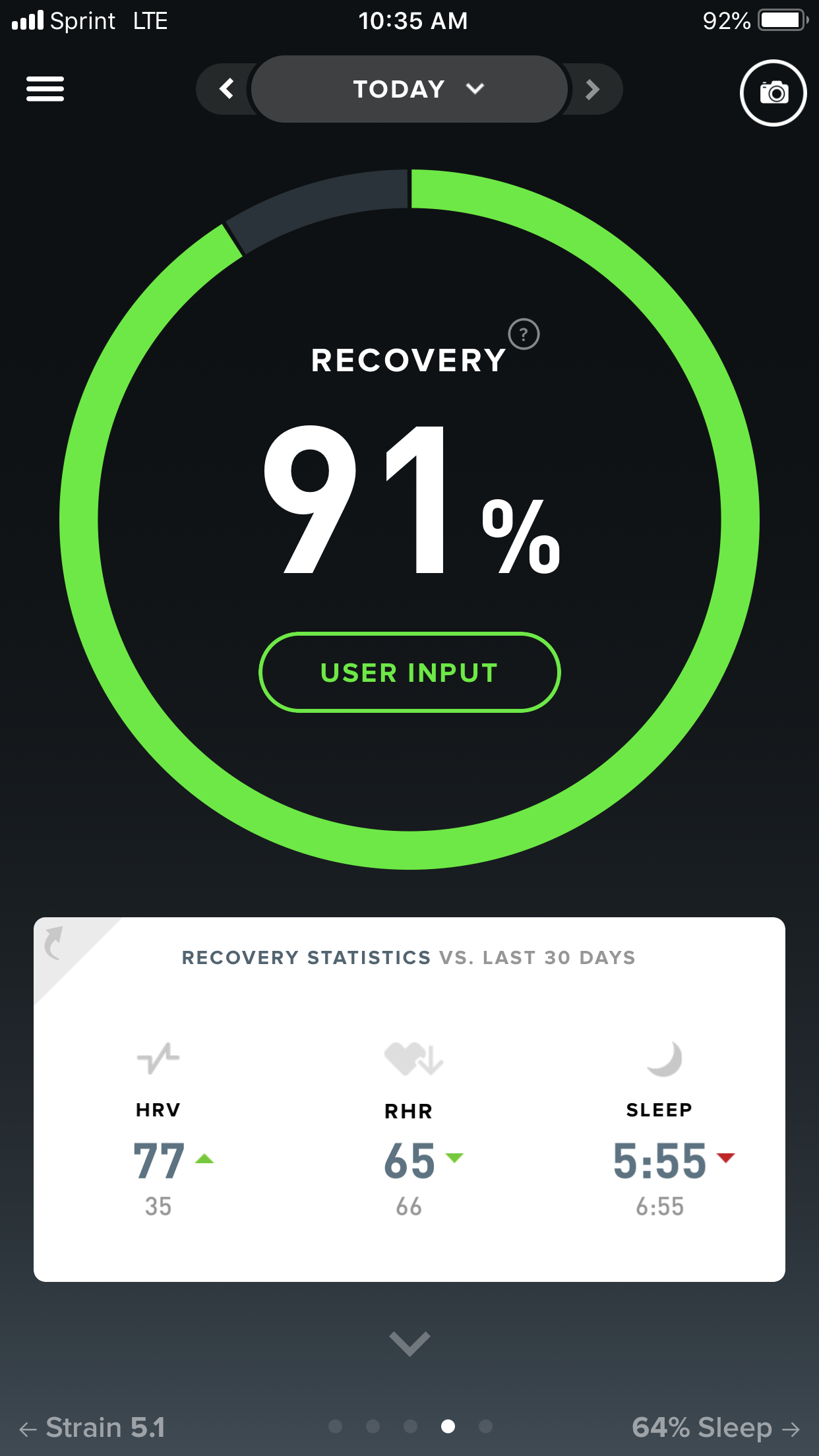Viewport: 819px width, 1456px height.
Task: Open the Recovery help question mark
Action: 524,334
